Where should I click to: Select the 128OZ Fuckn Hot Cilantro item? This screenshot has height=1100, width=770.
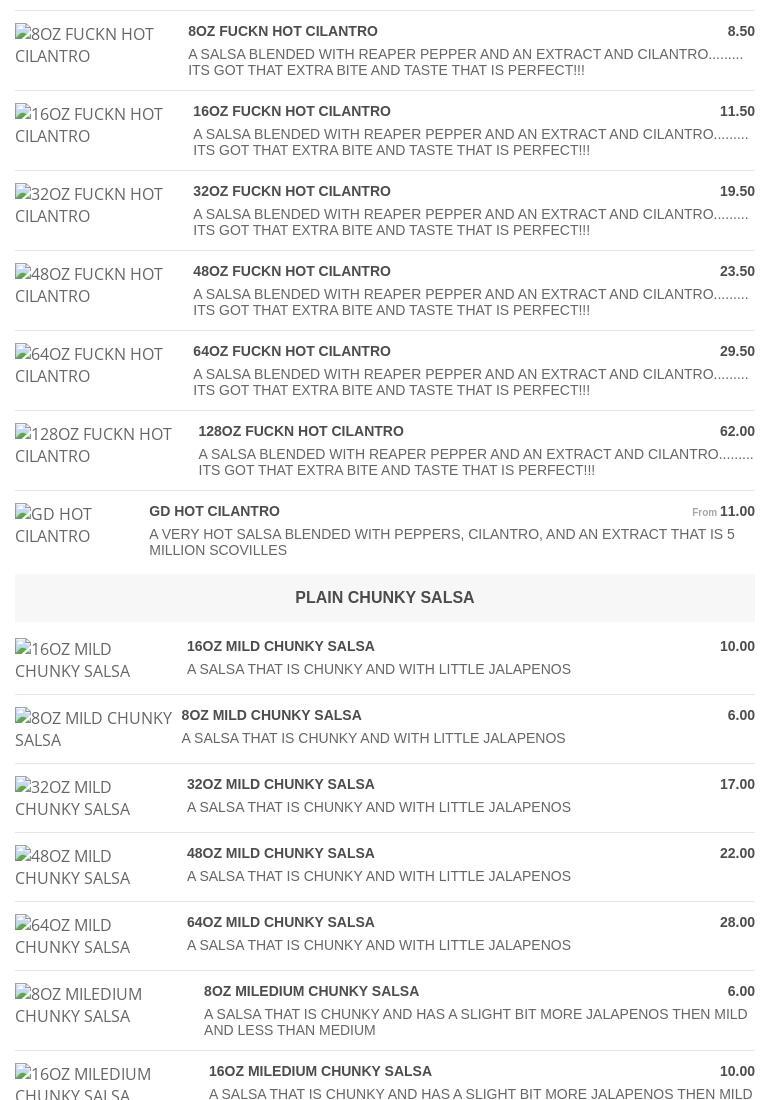301,432
